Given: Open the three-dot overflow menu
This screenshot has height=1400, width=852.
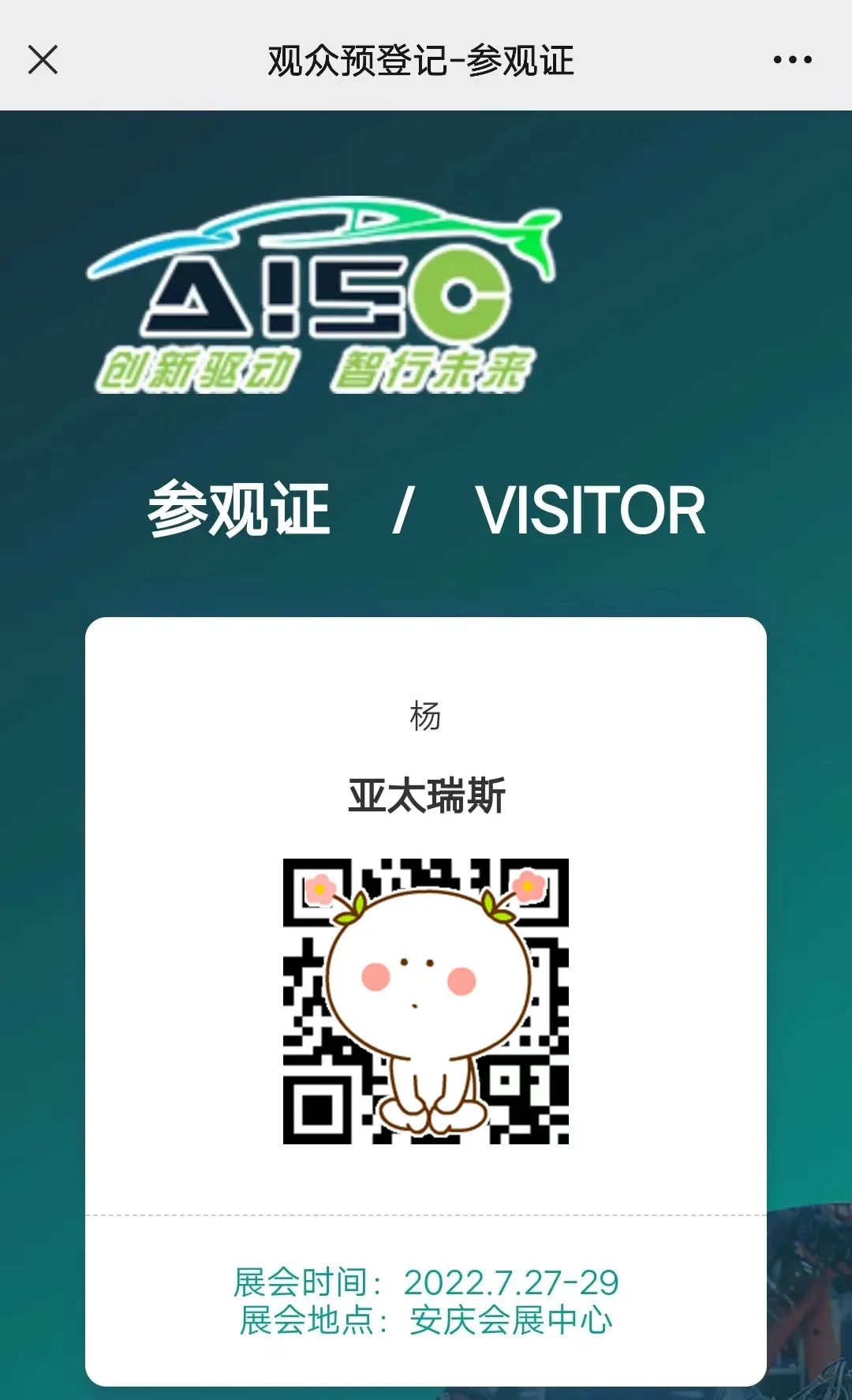Looking at the screenshot, I should (x=792, y=59).
